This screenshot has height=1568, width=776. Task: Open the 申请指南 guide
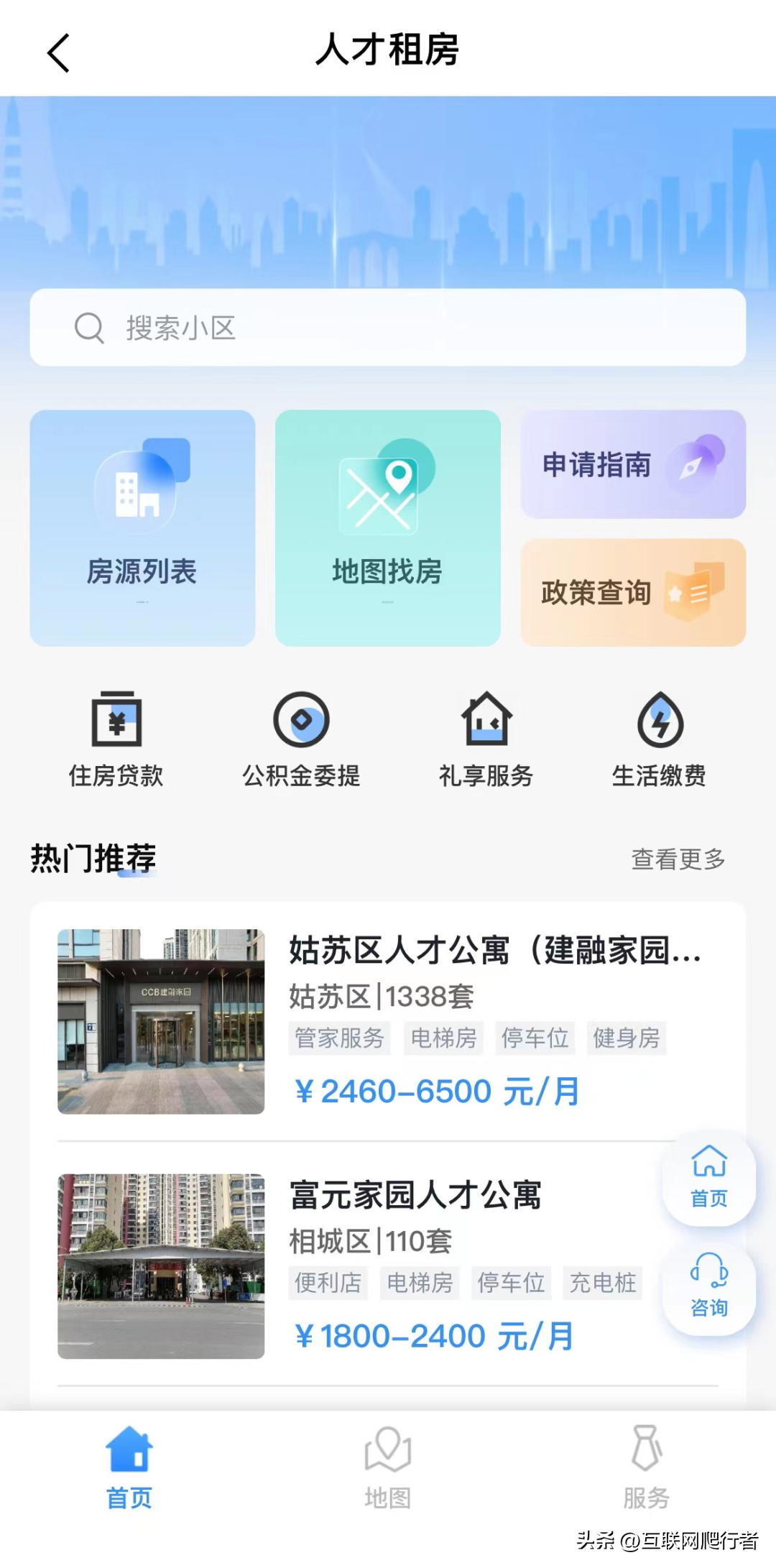tap(633, 464)
